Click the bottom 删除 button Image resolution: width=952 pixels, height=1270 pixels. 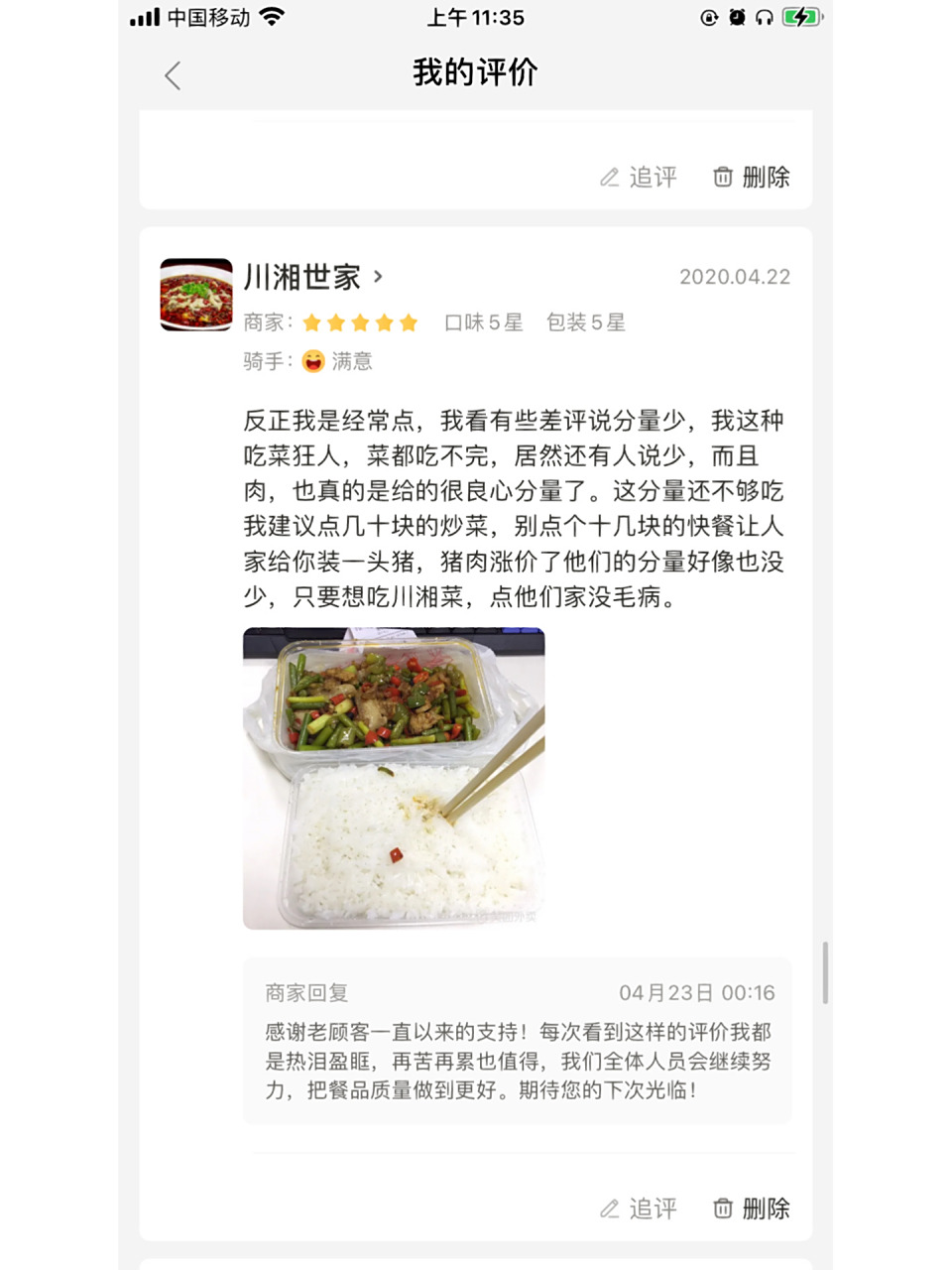click(765, 1208)
